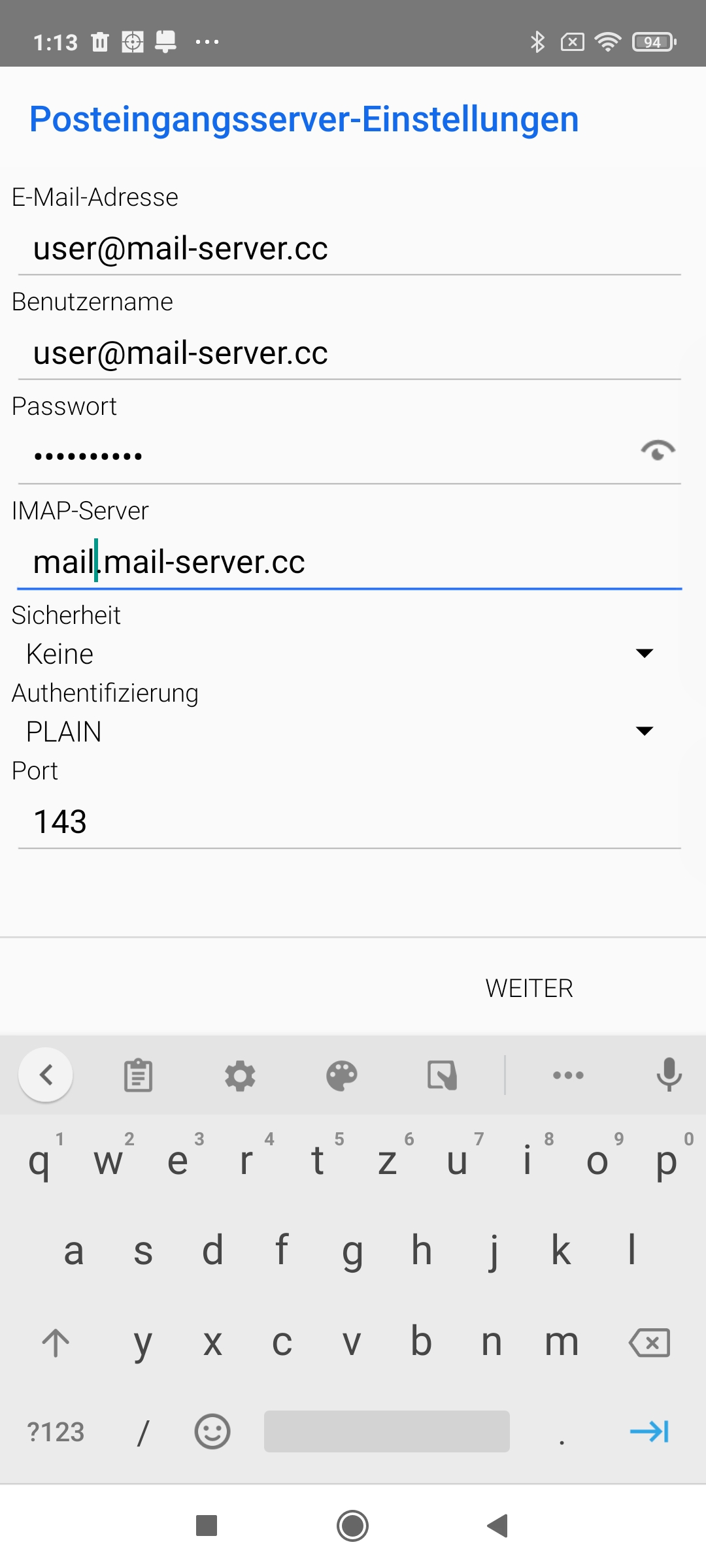Open the Sicherheit dropdown

coord(340,654)
